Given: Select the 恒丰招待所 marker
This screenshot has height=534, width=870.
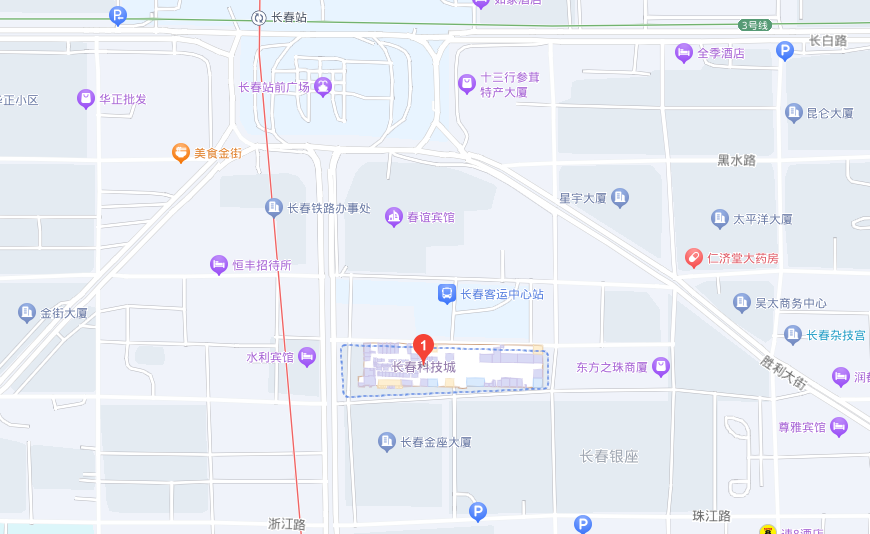Looking at the screenshot, I should point(219,265).
